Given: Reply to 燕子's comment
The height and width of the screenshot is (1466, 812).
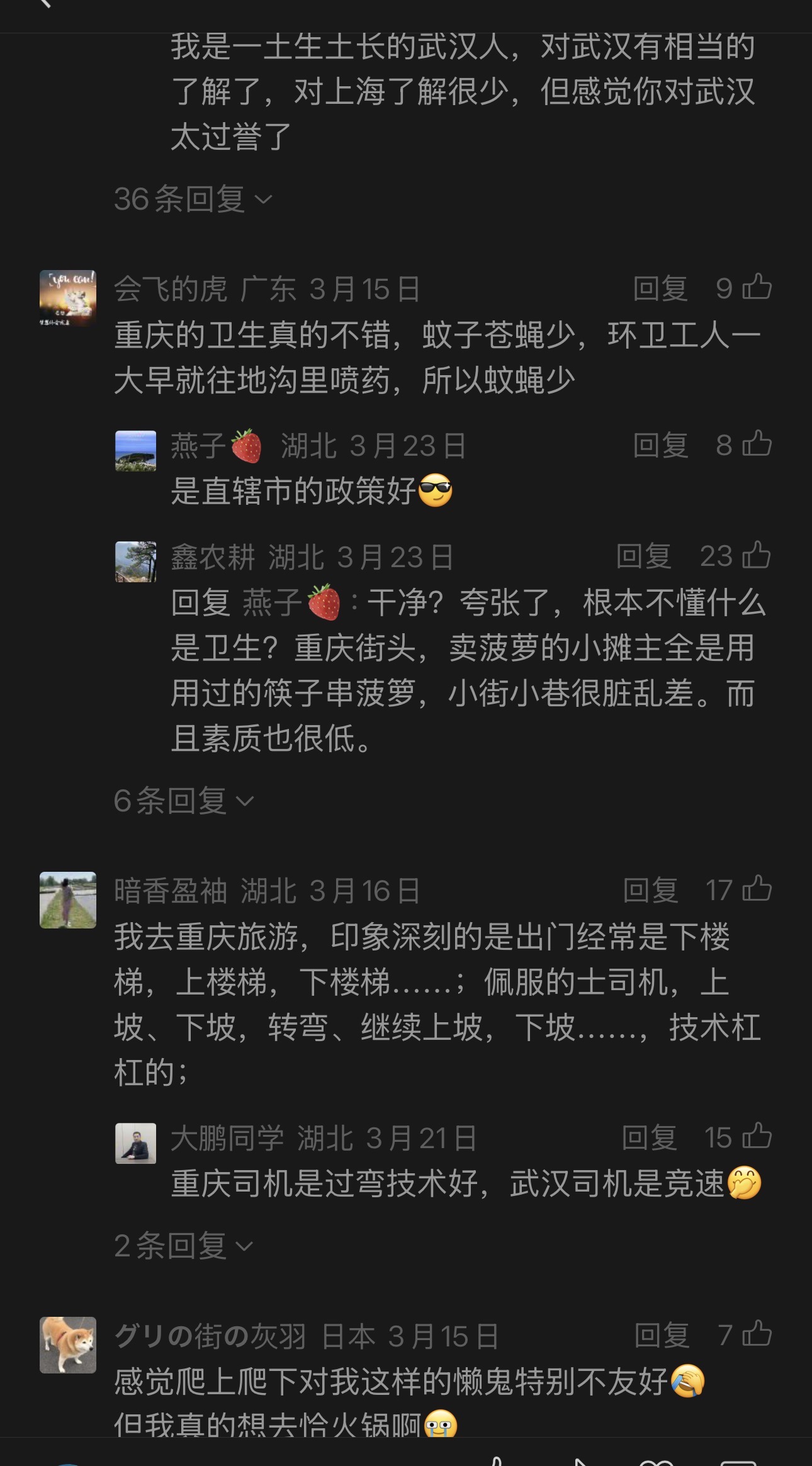Looking at the screenshot, I should click(x=660, y=445).
